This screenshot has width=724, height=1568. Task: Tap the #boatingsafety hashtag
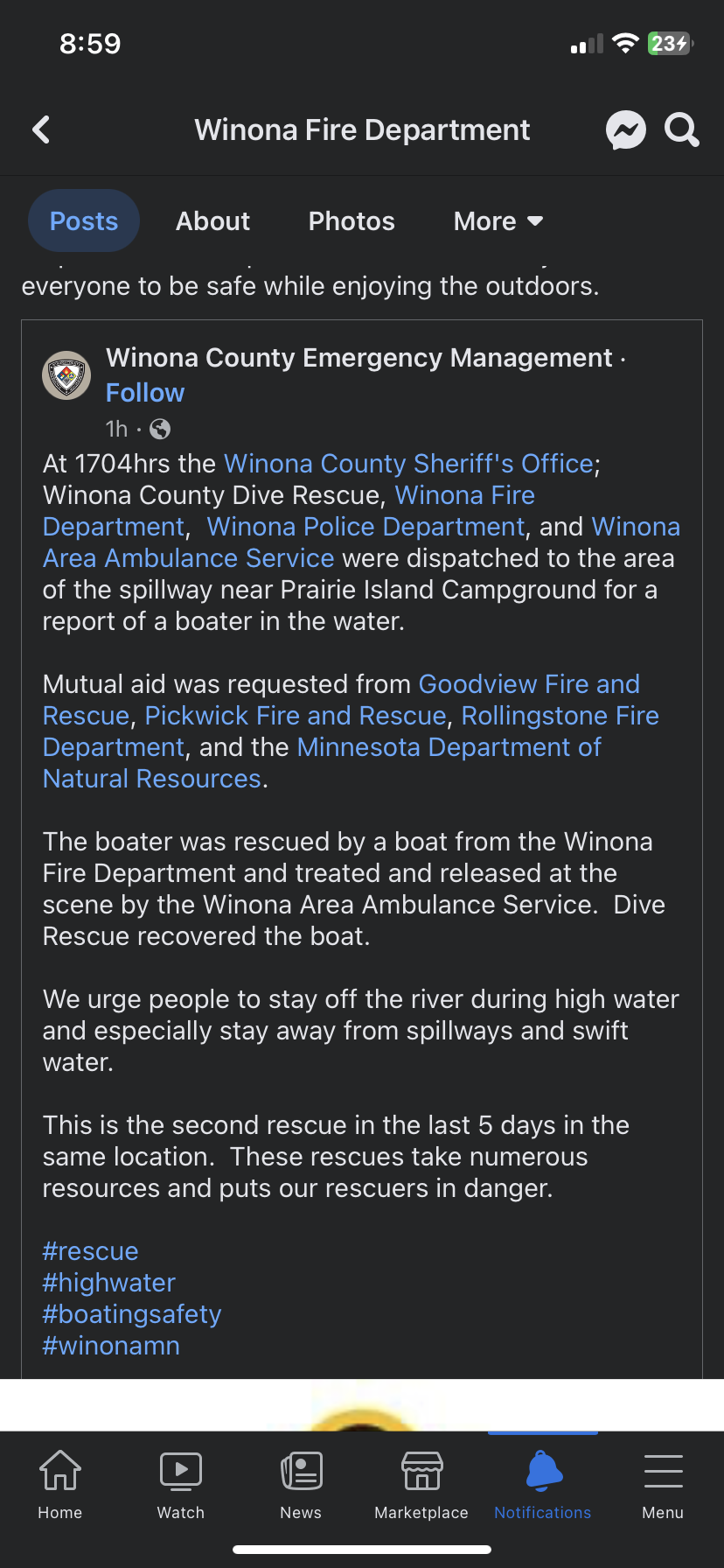click(132, 1314)
